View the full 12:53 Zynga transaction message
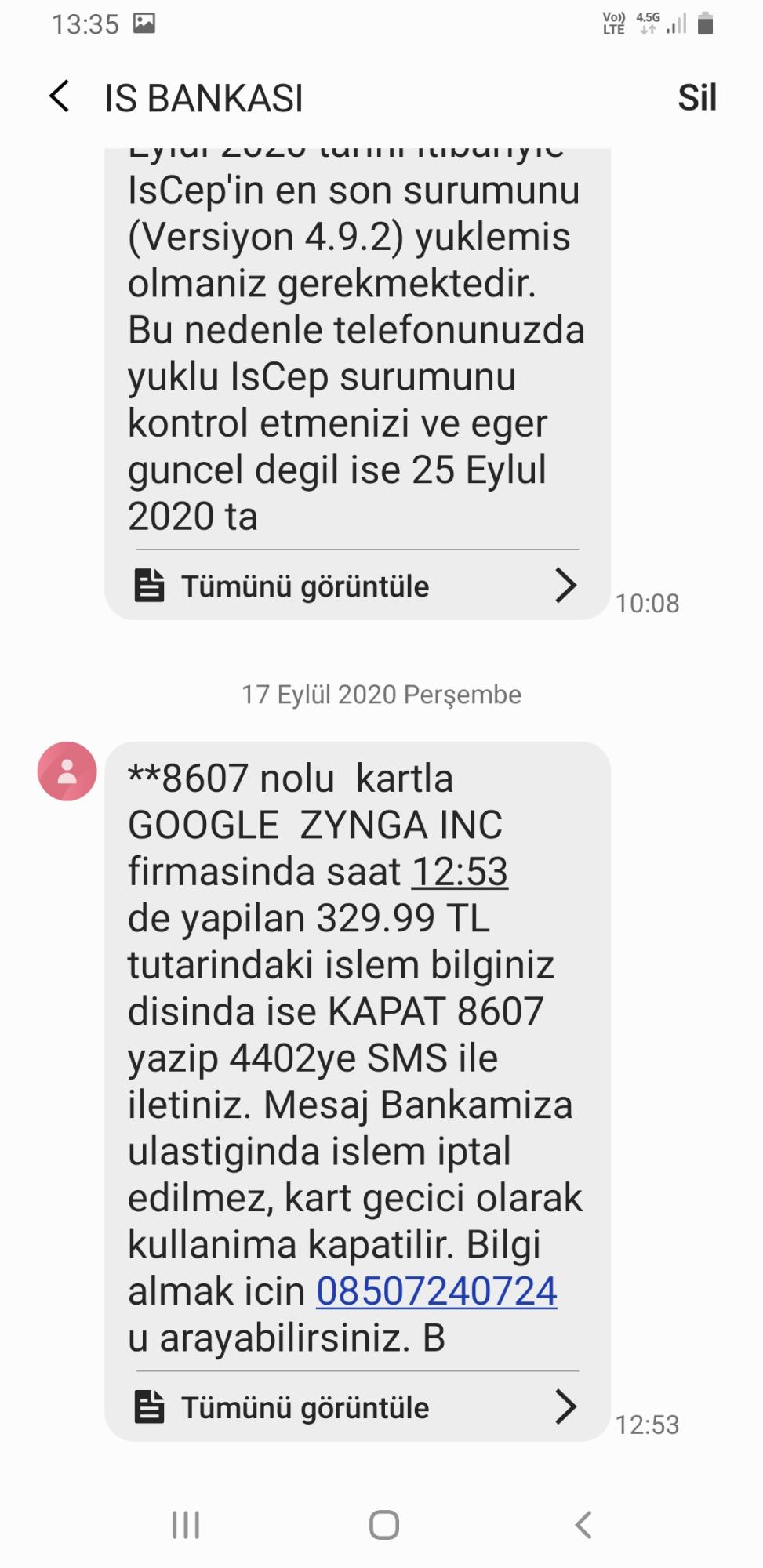The height and width of the screenshot is (1568, 763). (357, 1407)
